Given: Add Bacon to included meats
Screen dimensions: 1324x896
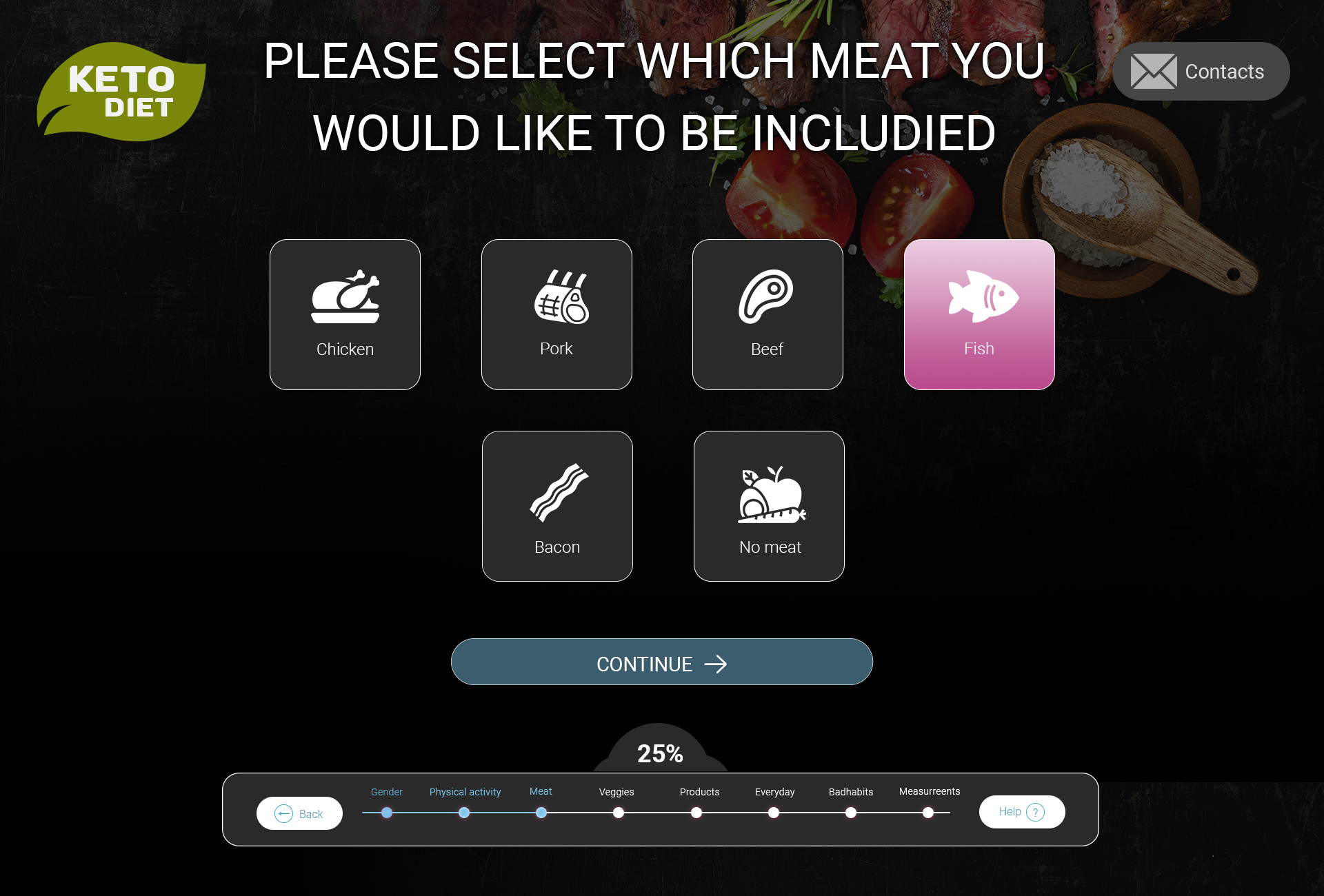Looking at the screenshot, I should 557,506.
